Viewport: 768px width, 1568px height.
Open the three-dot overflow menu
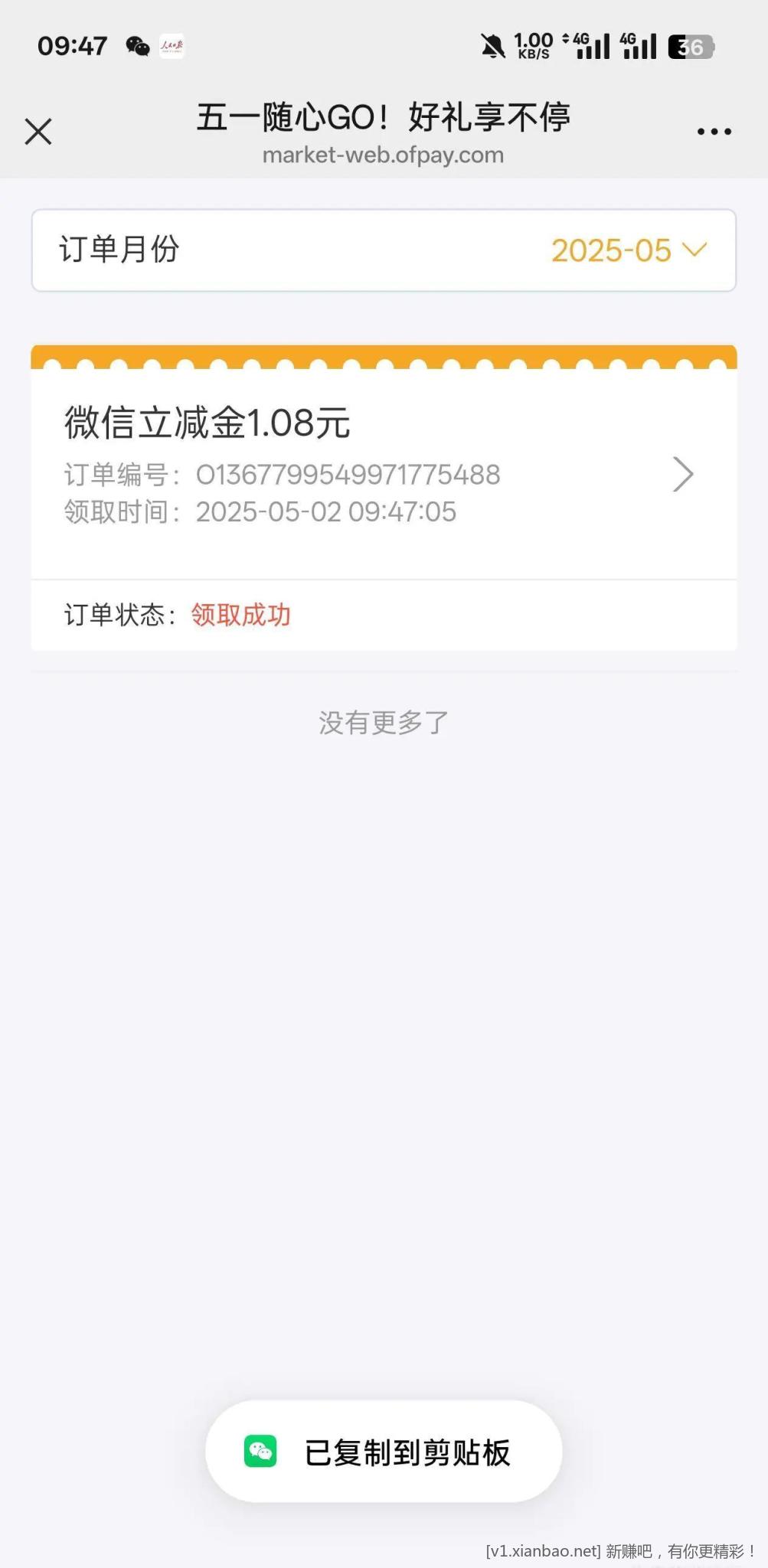click(714, 132)
